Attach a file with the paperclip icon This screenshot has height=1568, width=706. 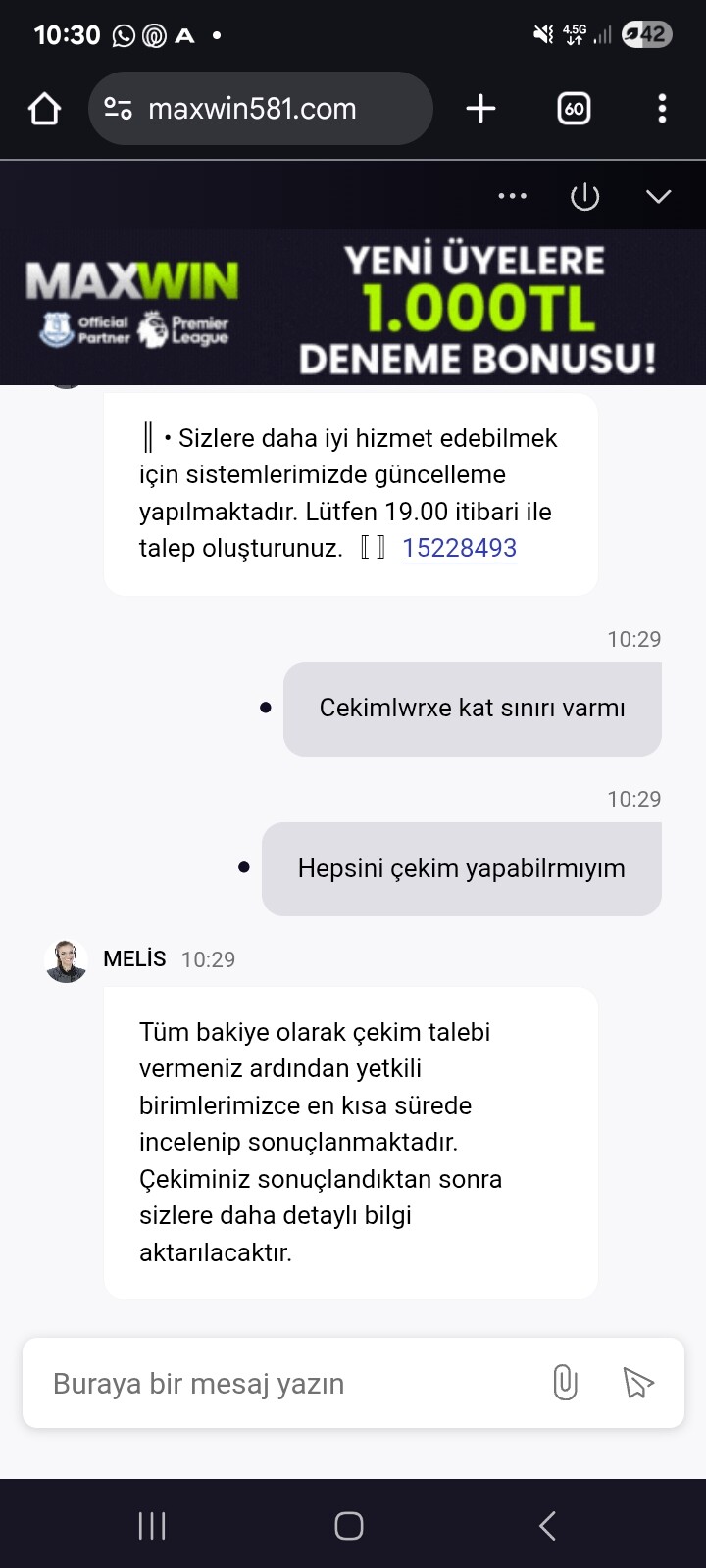click(565, 1383)
